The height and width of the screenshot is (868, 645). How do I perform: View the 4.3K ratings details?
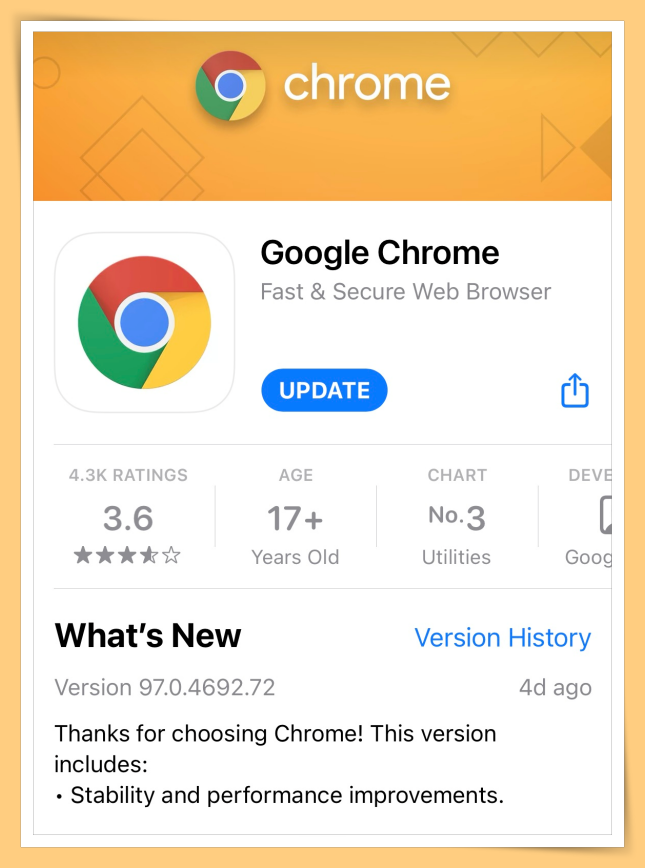128,517
